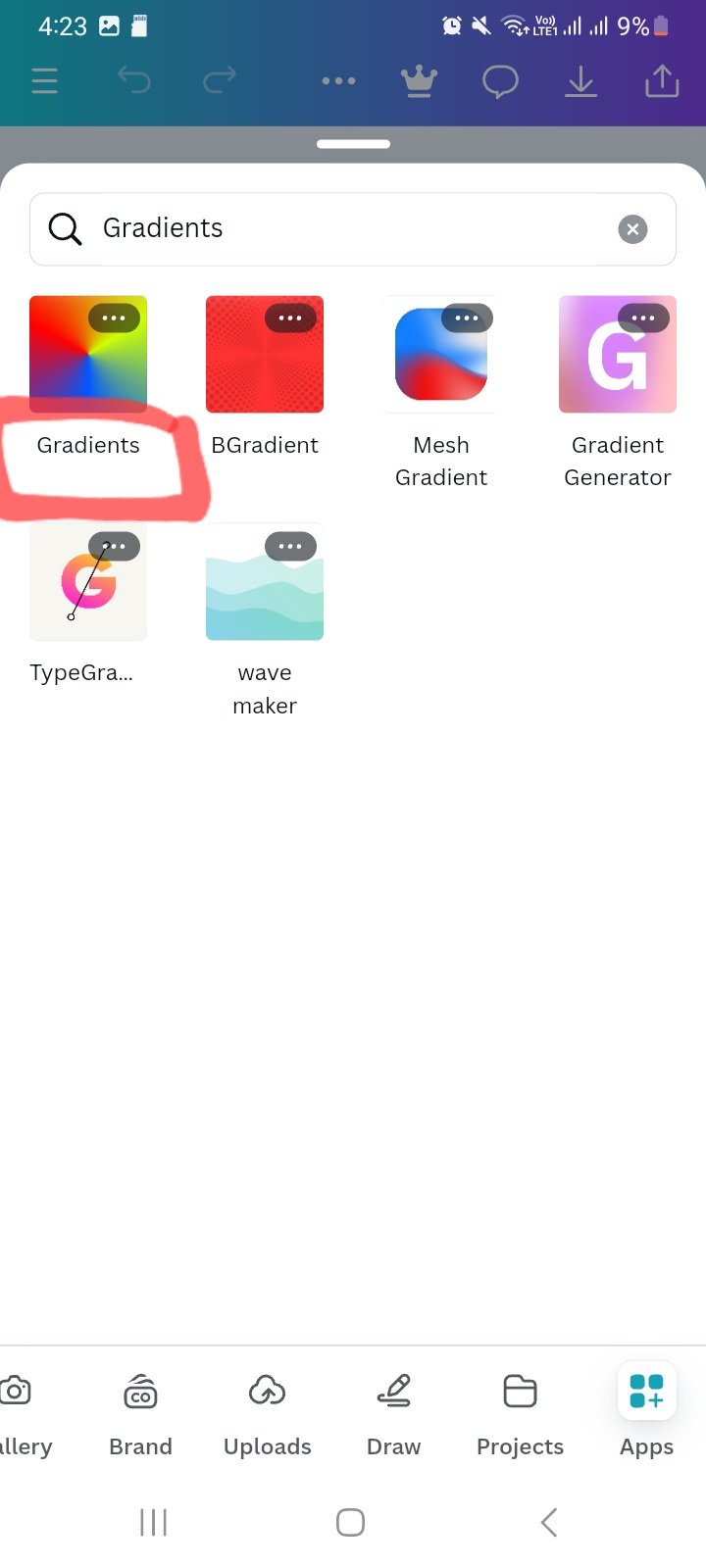
Task: Clear the search text
Action: pyautogui.click(x=632, y=229)
